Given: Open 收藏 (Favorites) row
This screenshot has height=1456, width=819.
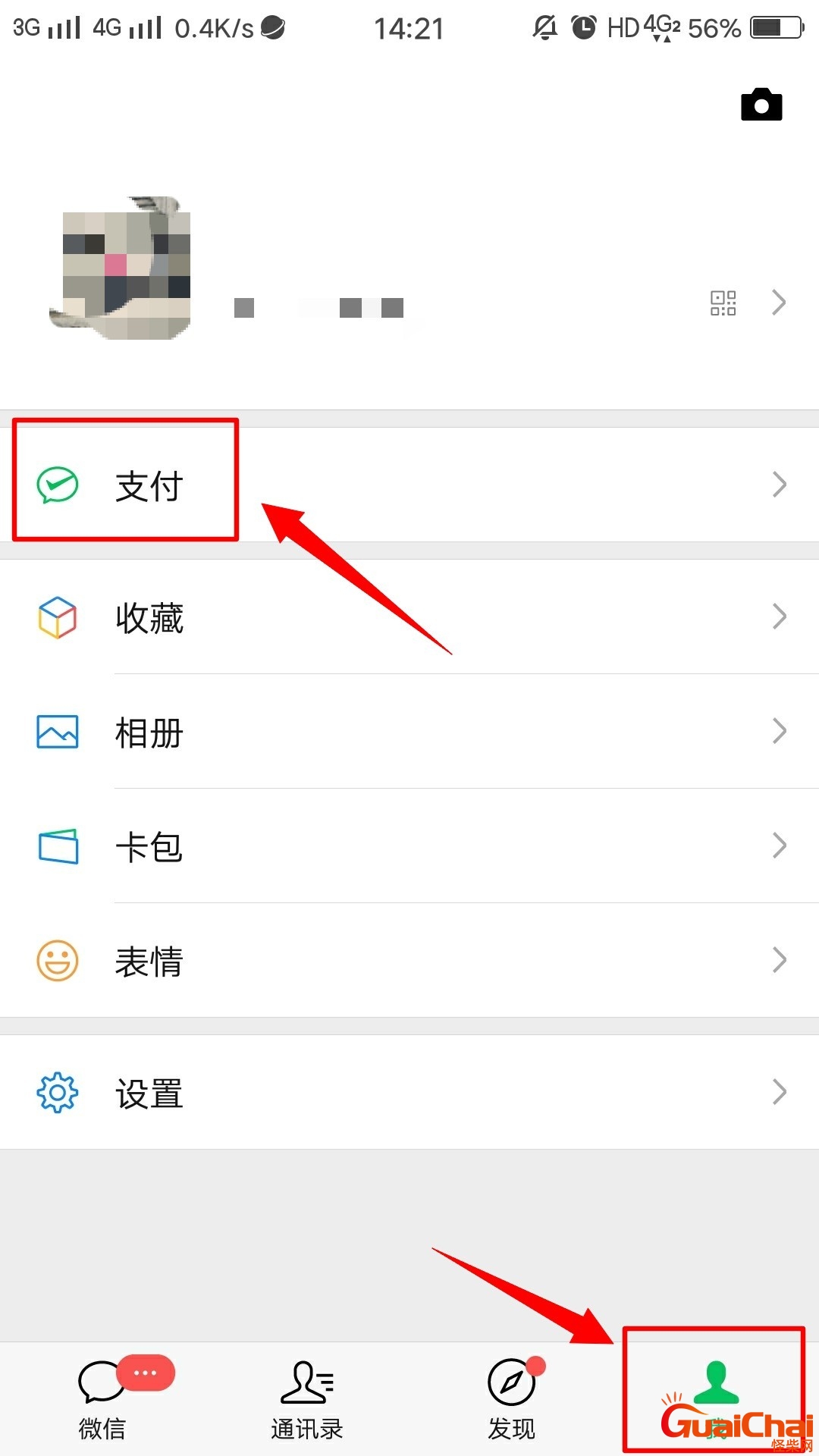Looking at the screenshot, I should (409, 617).
